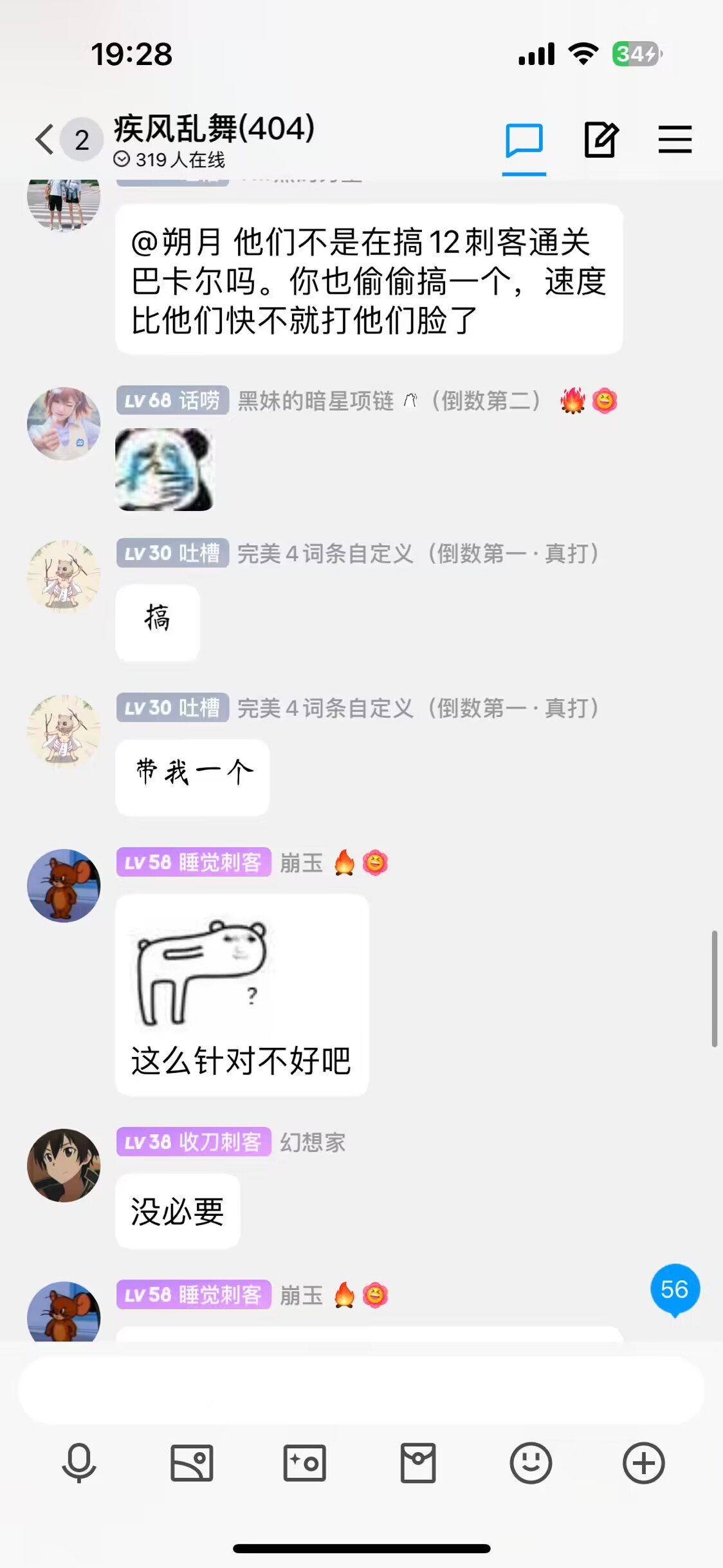The height and width of the screenshot is (1568, 723).
Task: Jump to the 56 unread messages
Action: coord(675,1289)
